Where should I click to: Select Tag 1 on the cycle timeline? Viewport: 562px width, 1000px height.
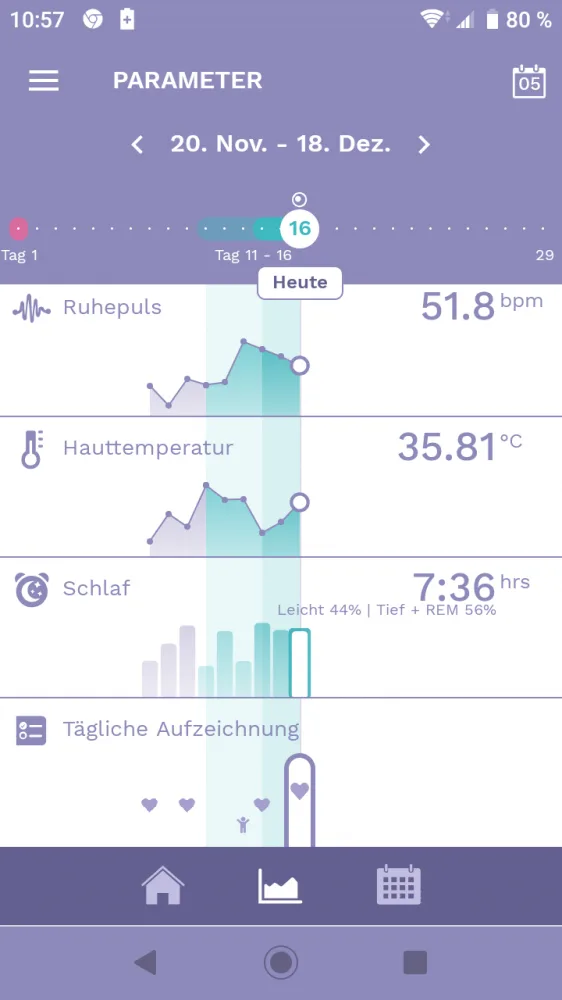pyautogui.click(x=18, y=228)
